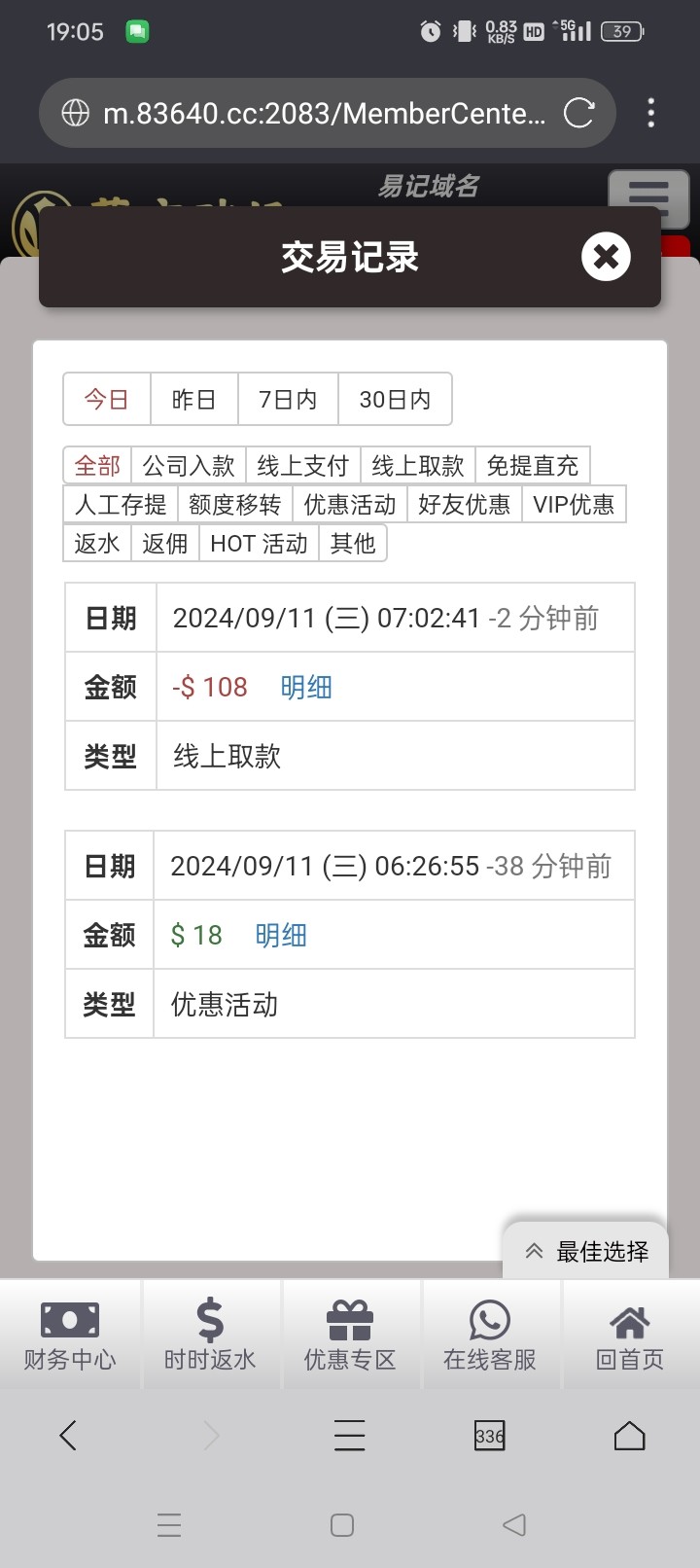Open 明细 for the -$108 withdrawal

pos(306,687)
